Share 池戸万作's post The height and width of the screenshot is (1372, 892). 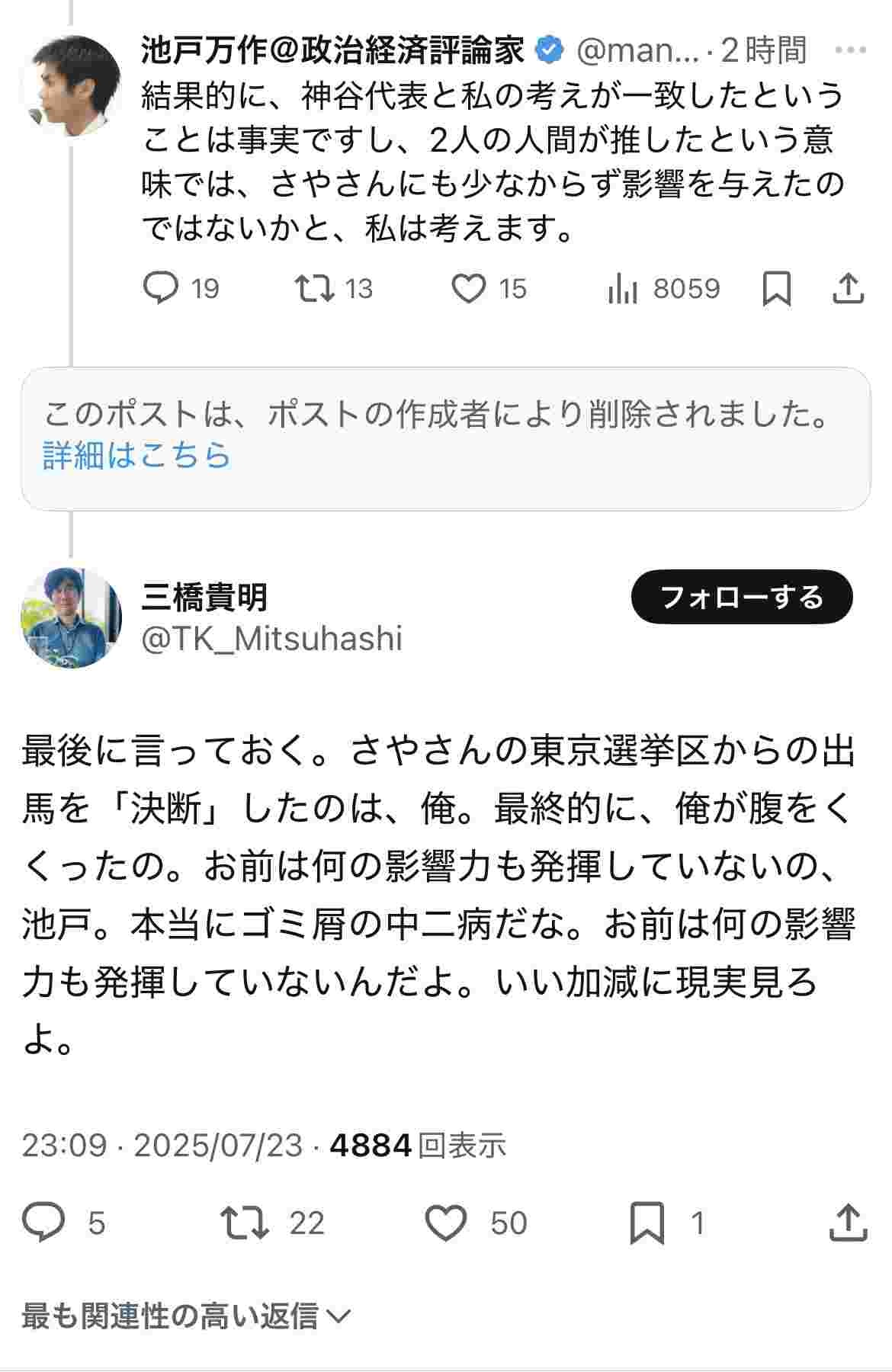pos(848,288)
